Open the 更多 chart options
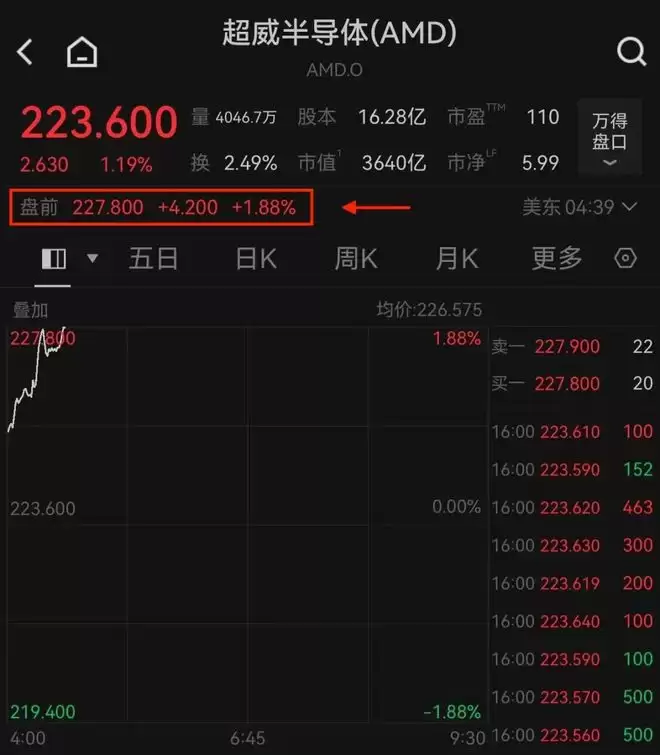 pos(557,259)
